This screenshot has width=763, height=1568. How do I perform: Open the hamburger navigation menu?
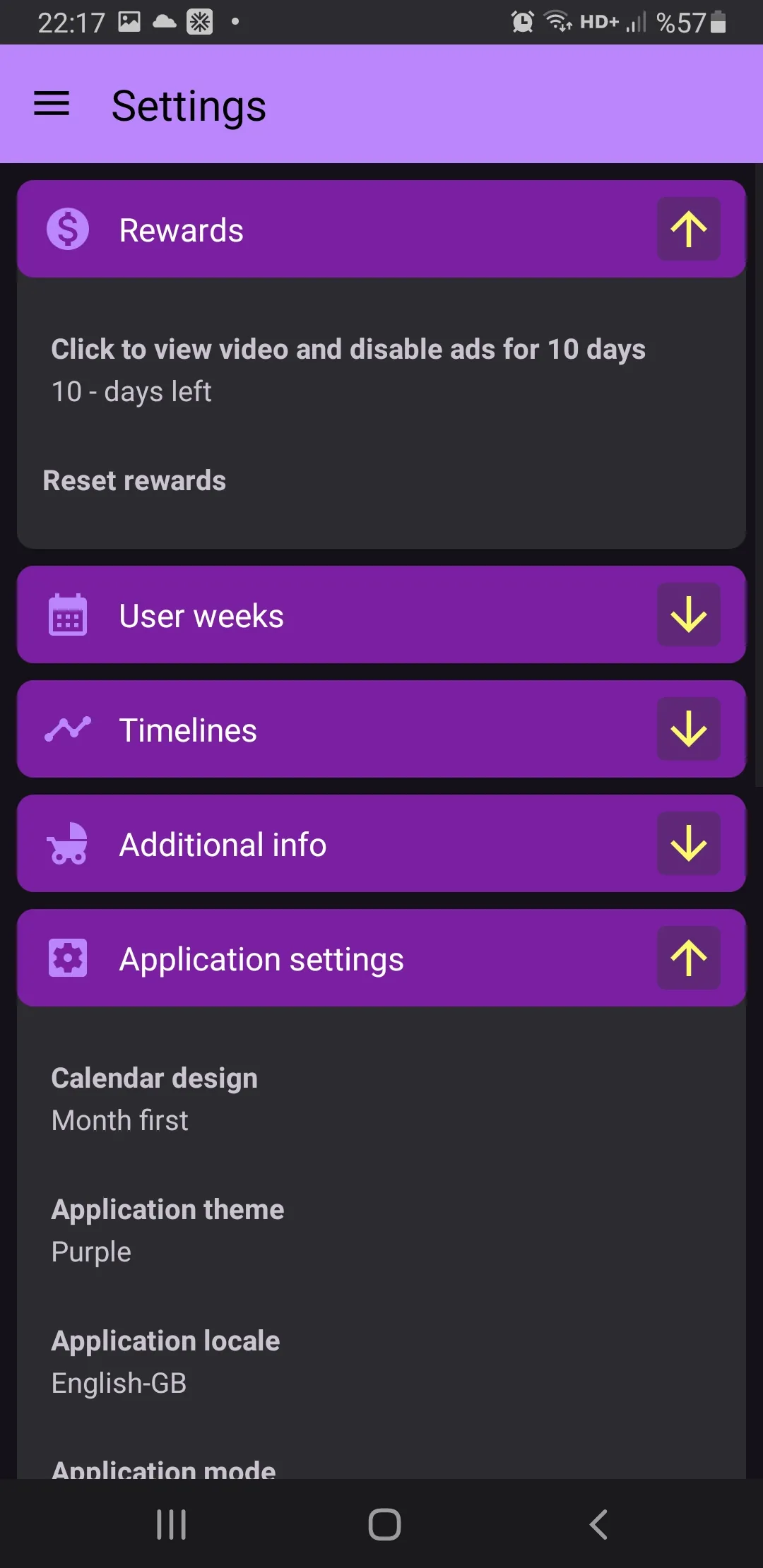tap(52, 105)
